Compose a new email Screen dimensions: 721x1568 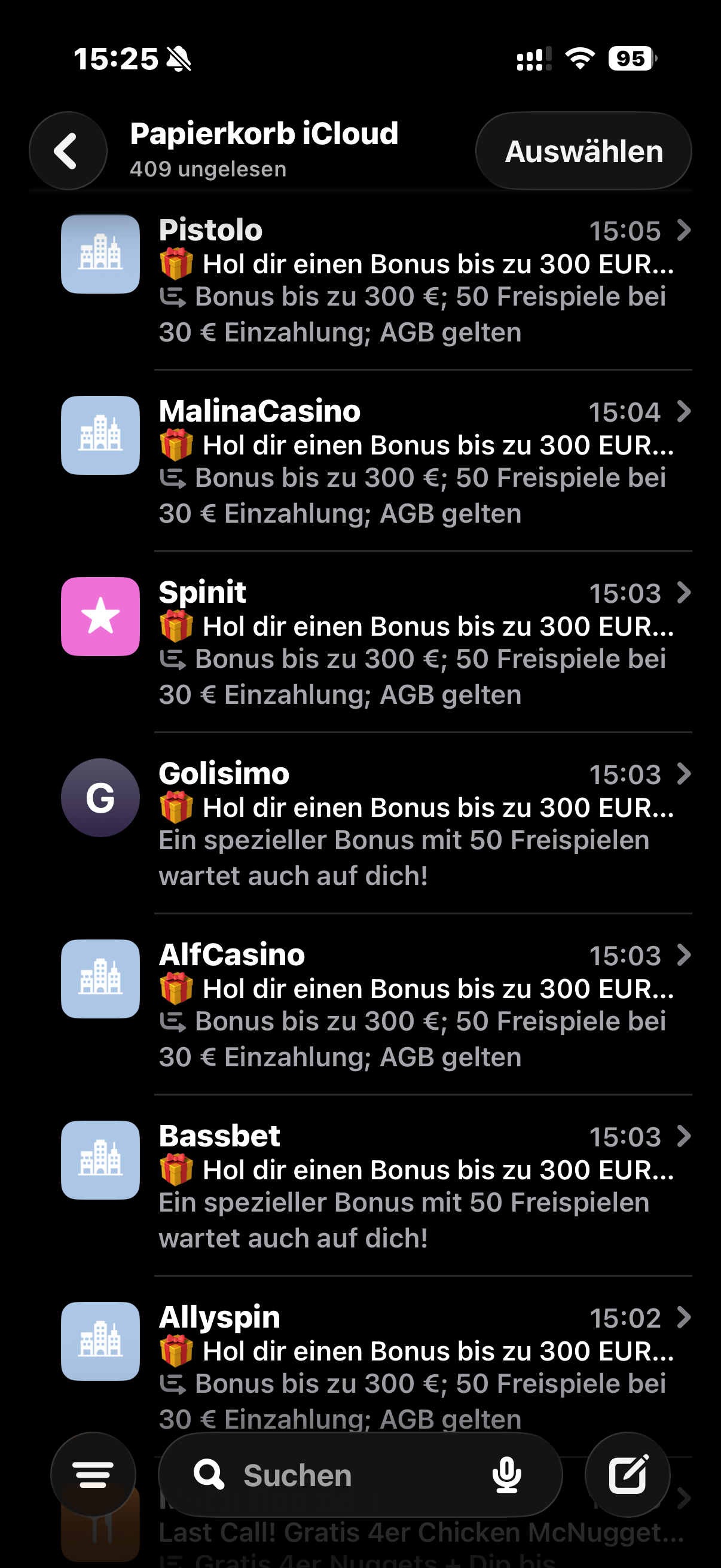point(627,1475)
